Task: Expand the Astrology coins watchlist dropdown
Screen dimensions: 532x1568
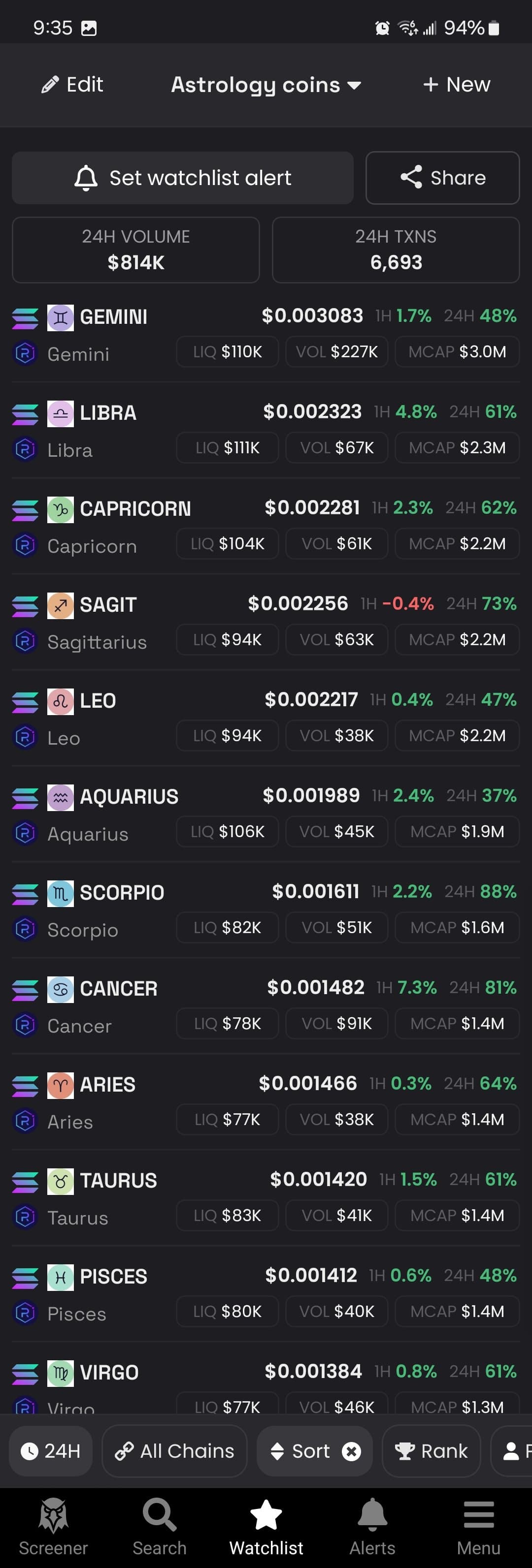Action: [266, 85]
